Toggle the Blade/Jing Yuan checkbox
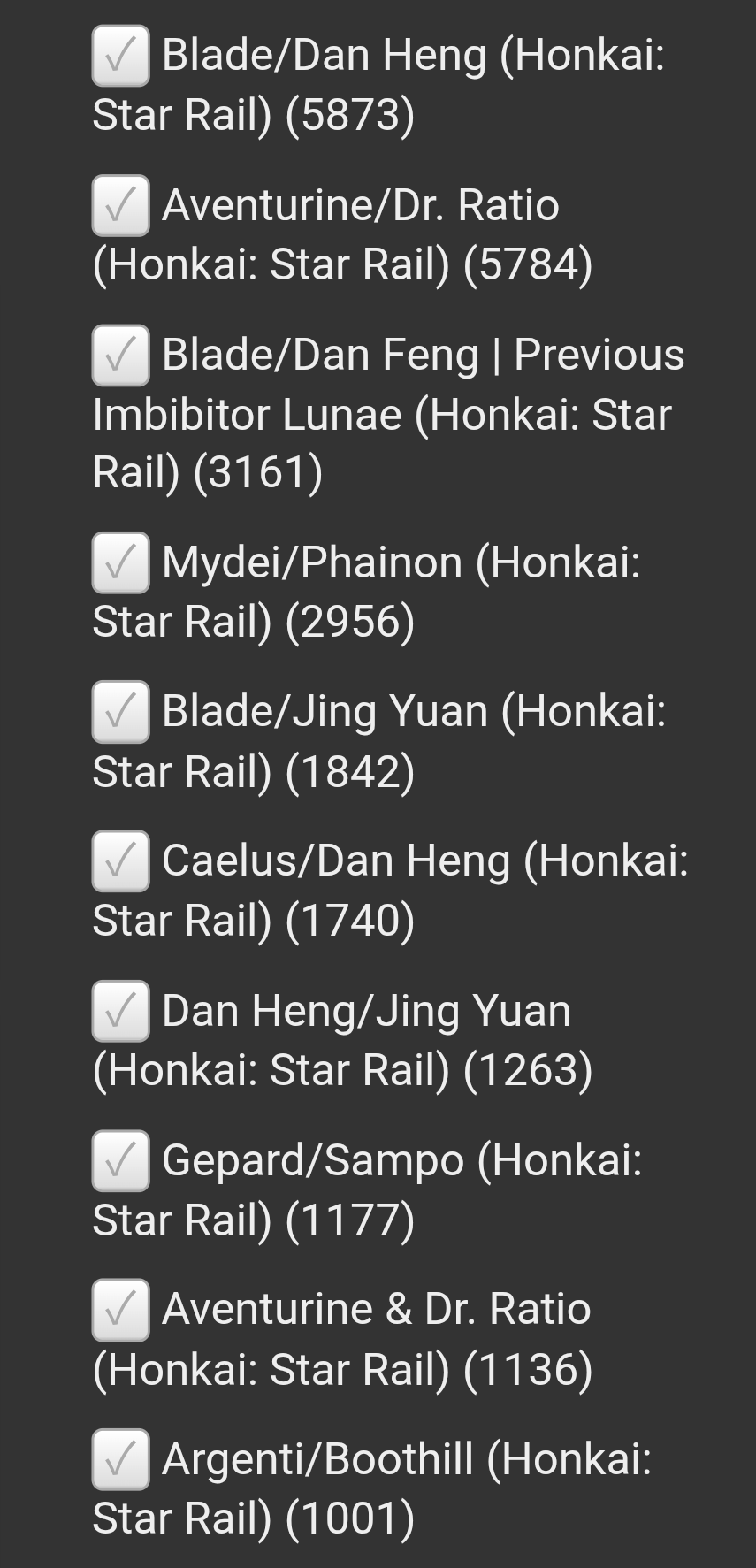Image resolution: width=756 pixels, height=1568 pixels. pos(120,712)
